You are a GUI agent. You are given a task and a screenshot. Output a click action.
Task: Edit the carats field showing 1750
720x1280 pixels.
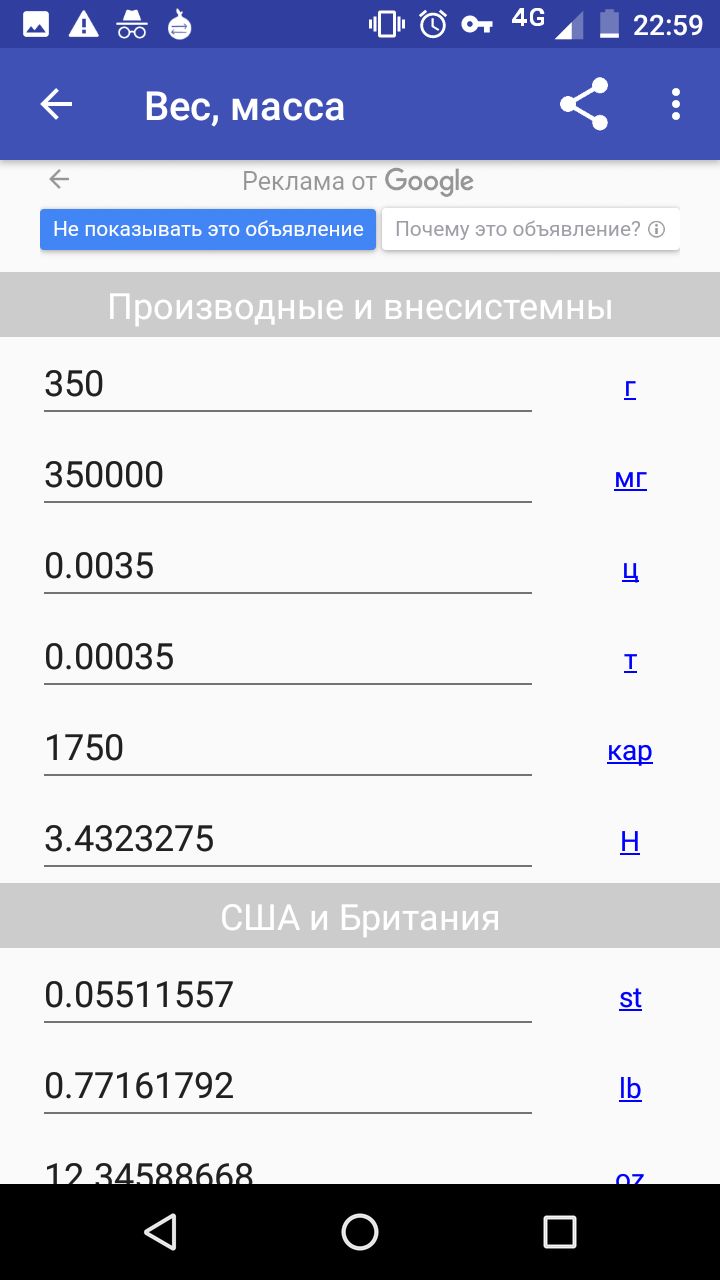click(287, 748)
